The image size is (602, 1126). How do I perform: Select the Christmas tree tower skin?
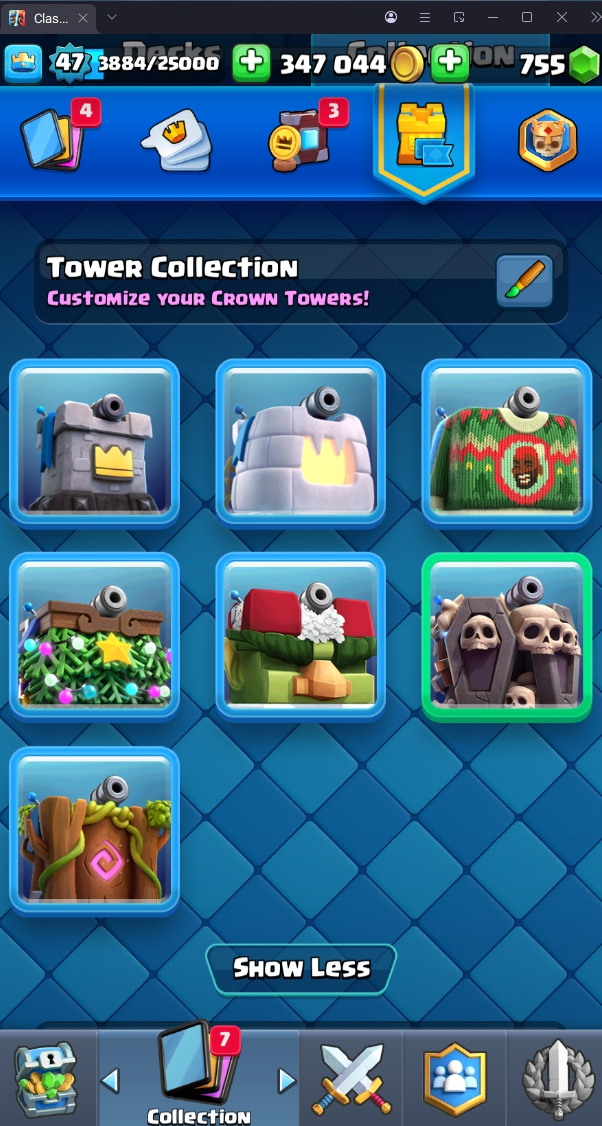(94, 635)
